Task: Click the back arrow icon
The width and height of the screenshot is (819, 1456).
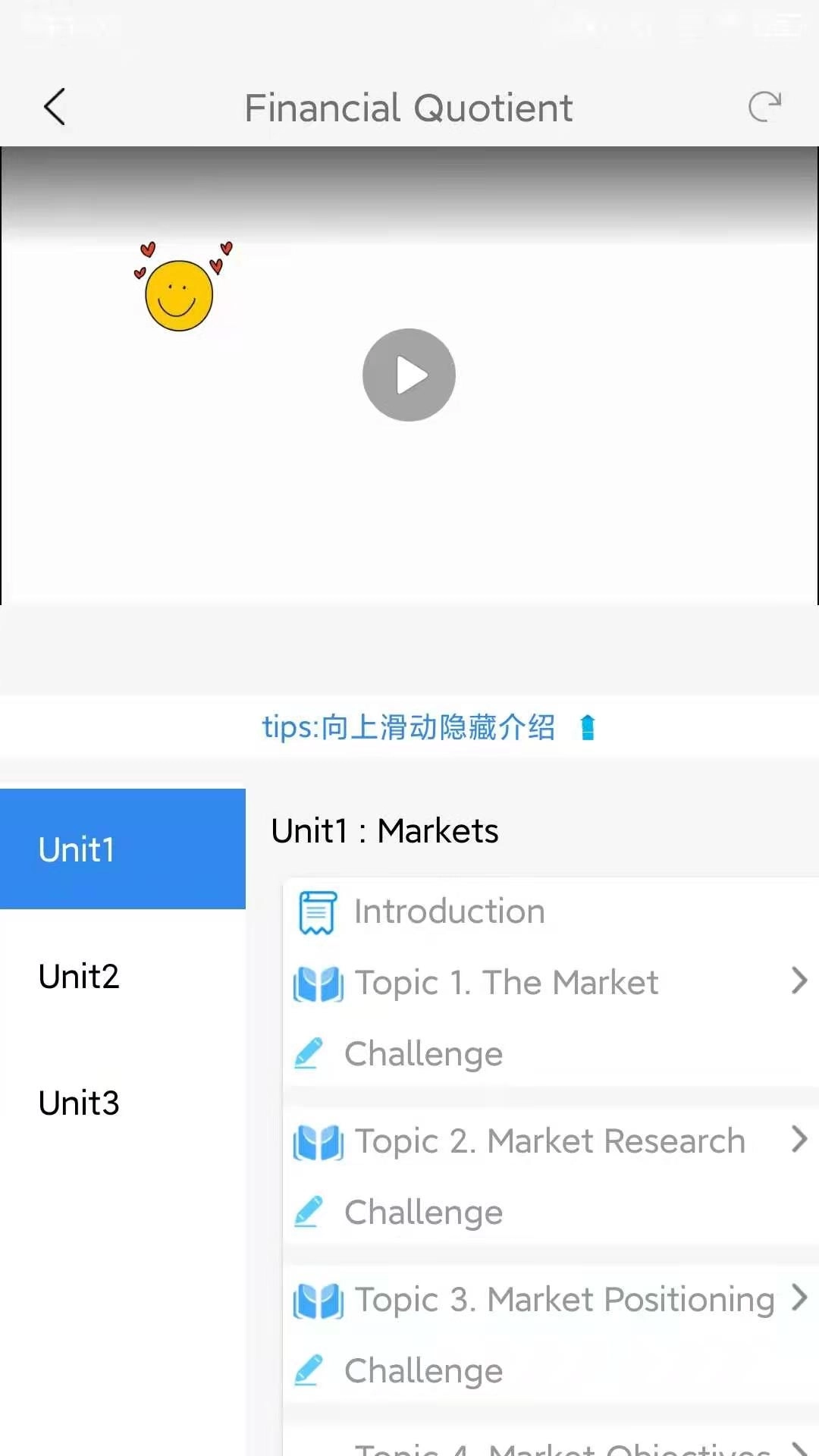Action: click(54, 106)
